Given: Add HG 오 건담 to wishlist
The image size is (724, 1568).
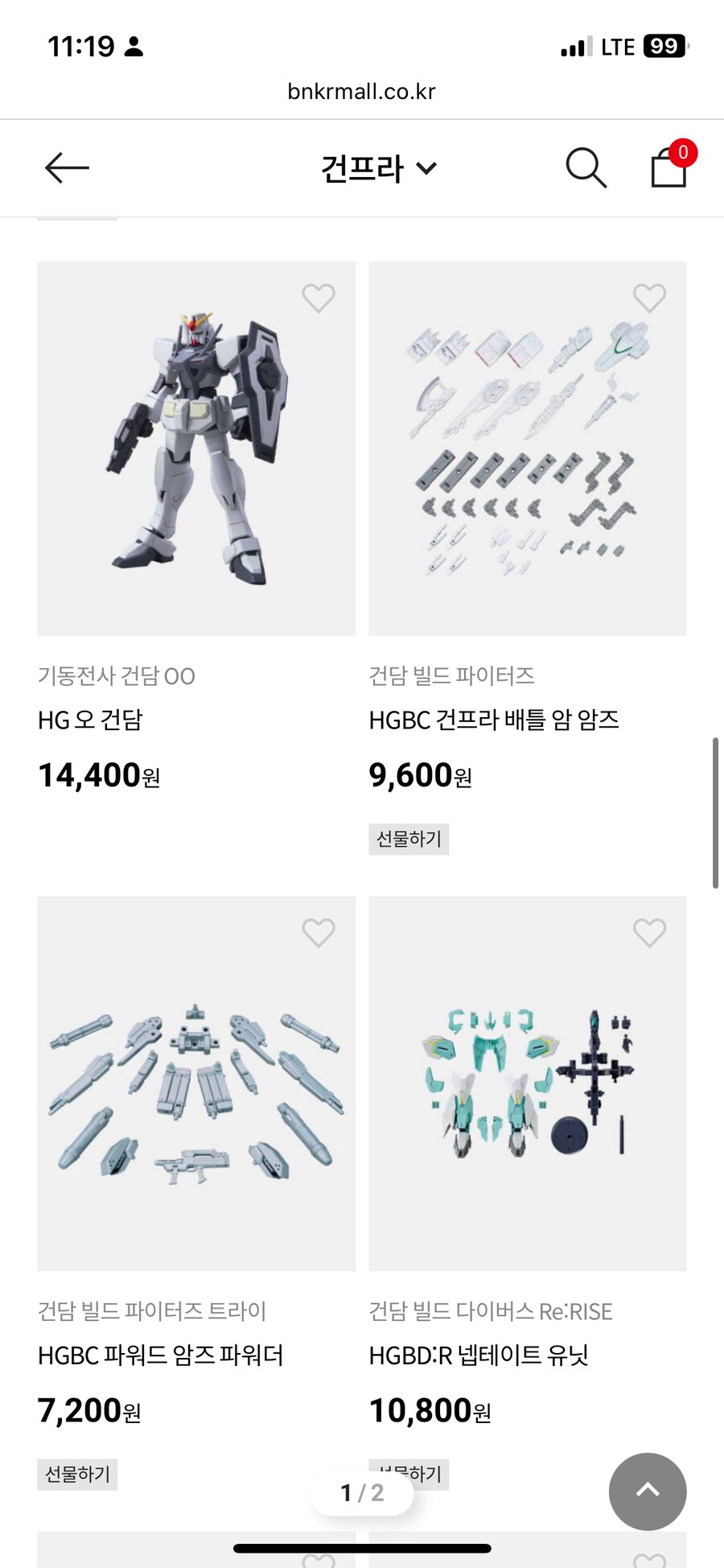Looking at the screenshot, I should coord(319,298).
